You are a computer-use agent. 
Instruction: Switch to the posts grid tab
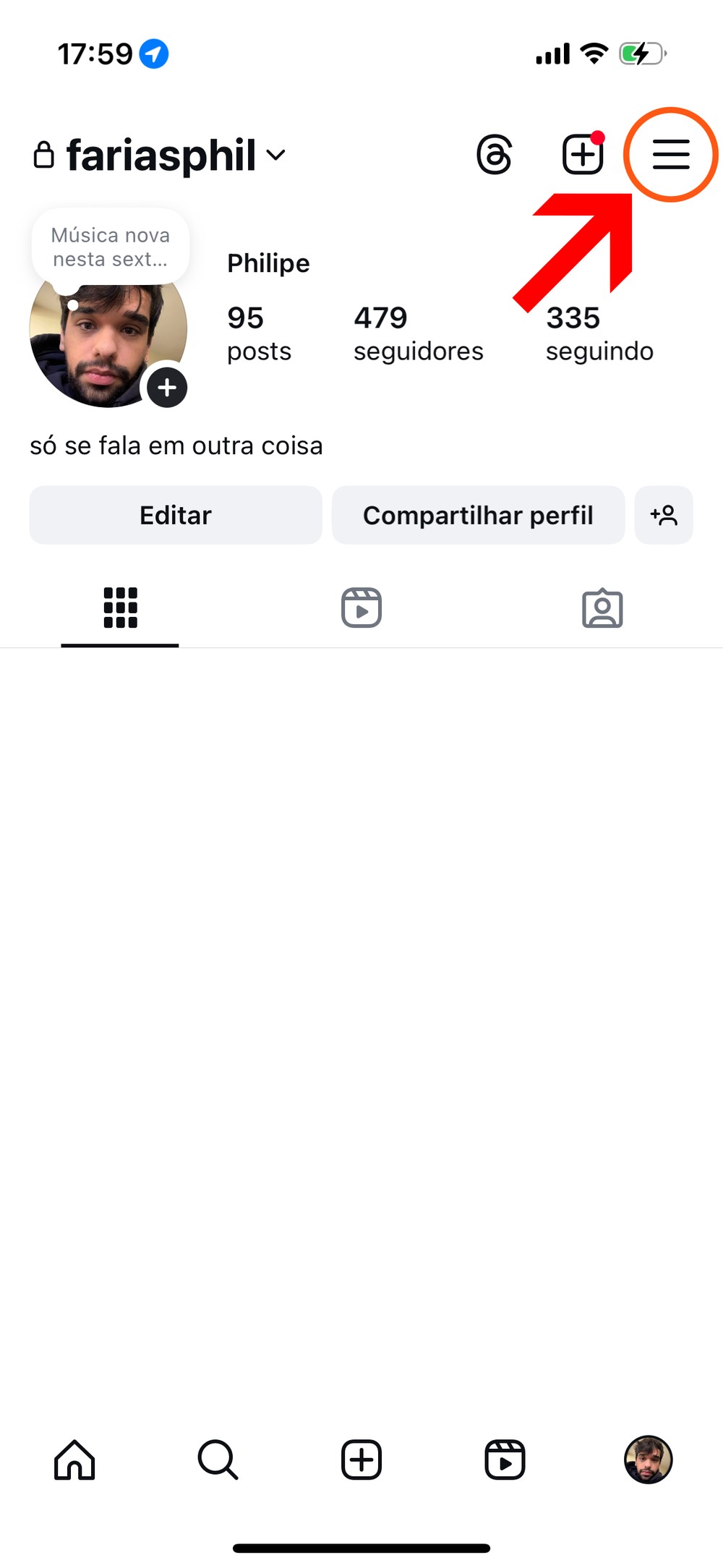[120, 608]
